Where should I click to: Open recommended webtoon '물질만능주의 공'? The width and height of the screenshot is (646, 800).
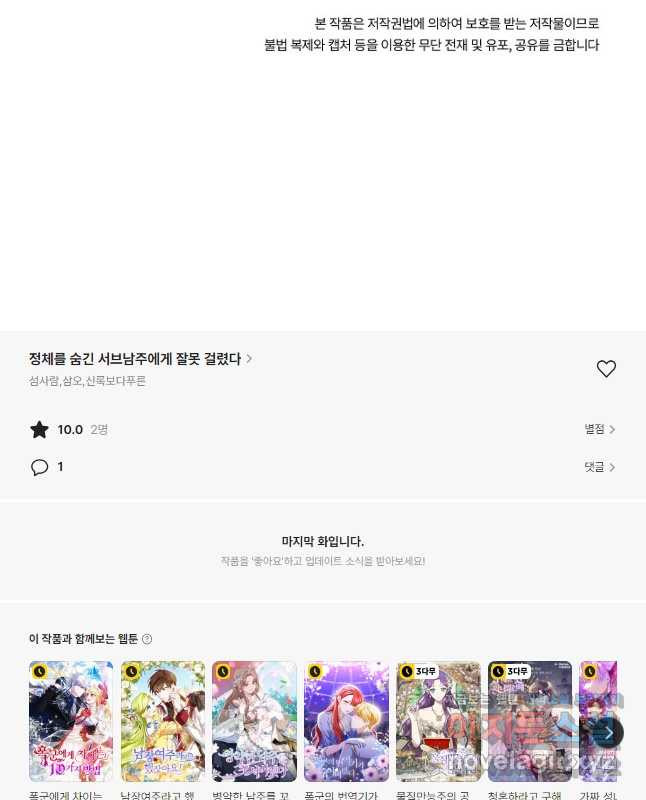438,721
